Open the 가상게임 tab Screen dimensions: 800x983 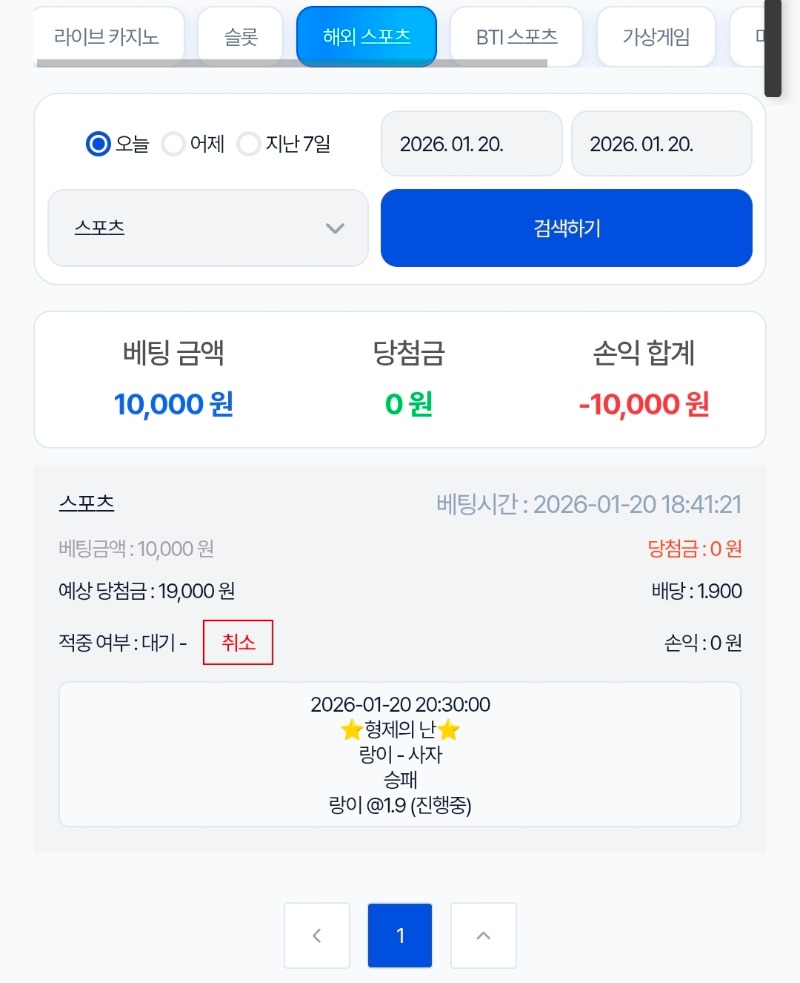[x=655, y=37]
